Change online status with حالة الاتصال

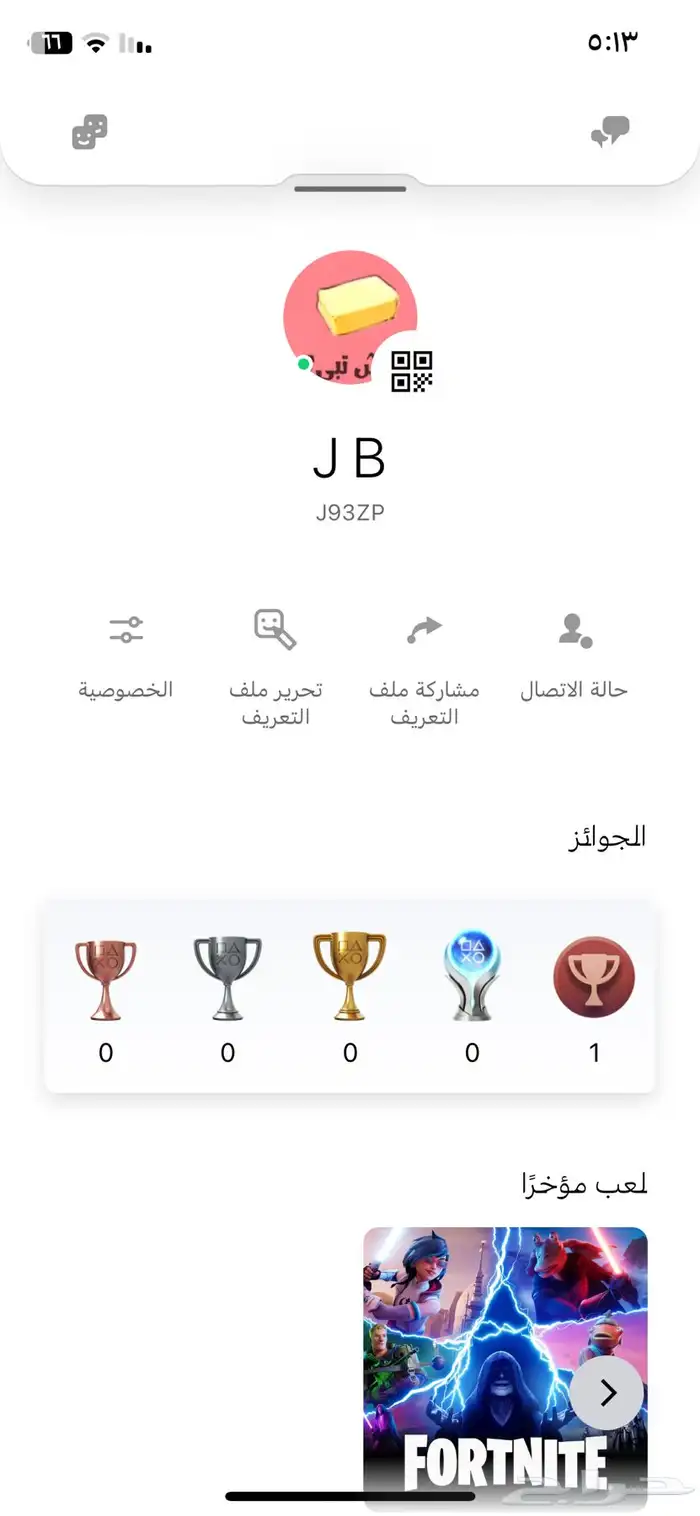[x=574, y=654]
